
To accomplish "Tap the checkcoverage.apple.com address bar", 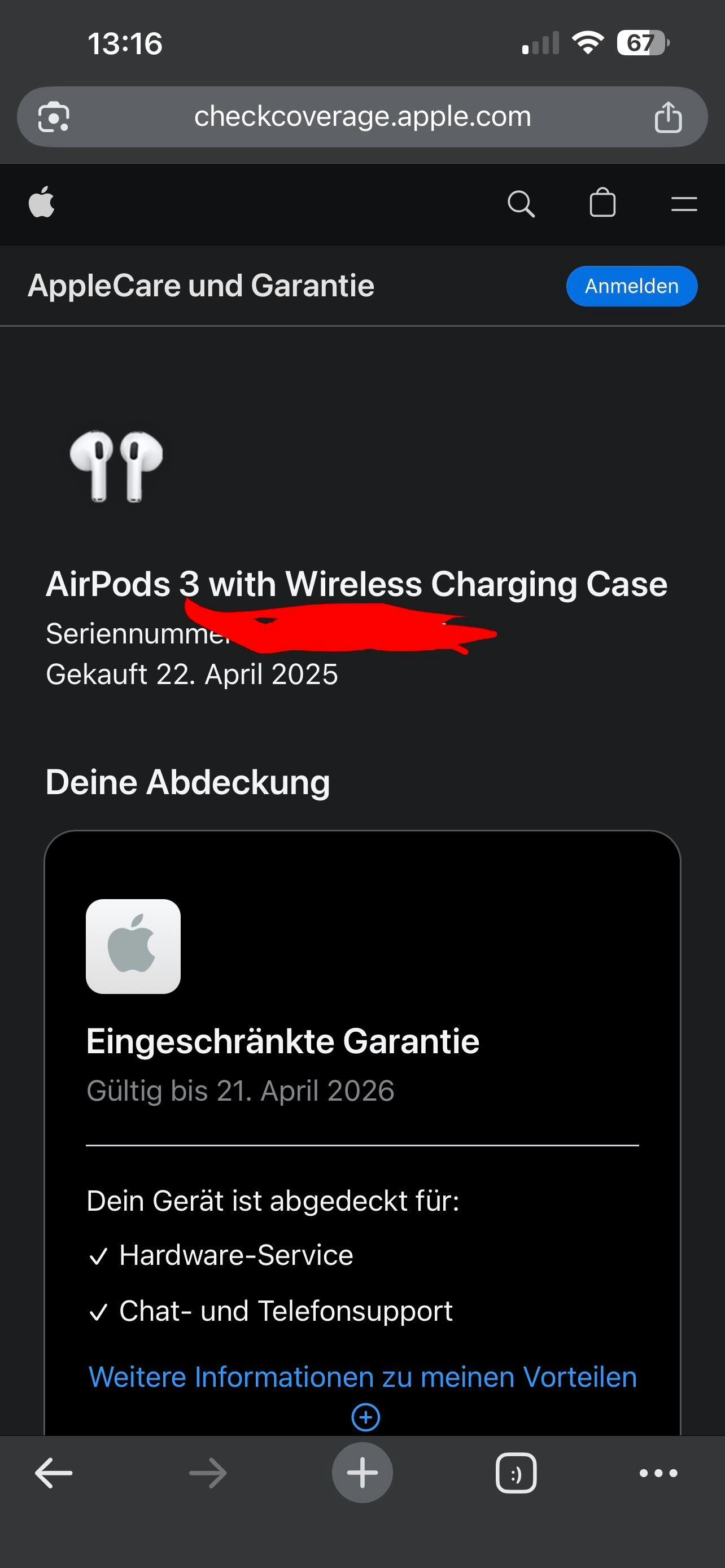I will point(362,117).
